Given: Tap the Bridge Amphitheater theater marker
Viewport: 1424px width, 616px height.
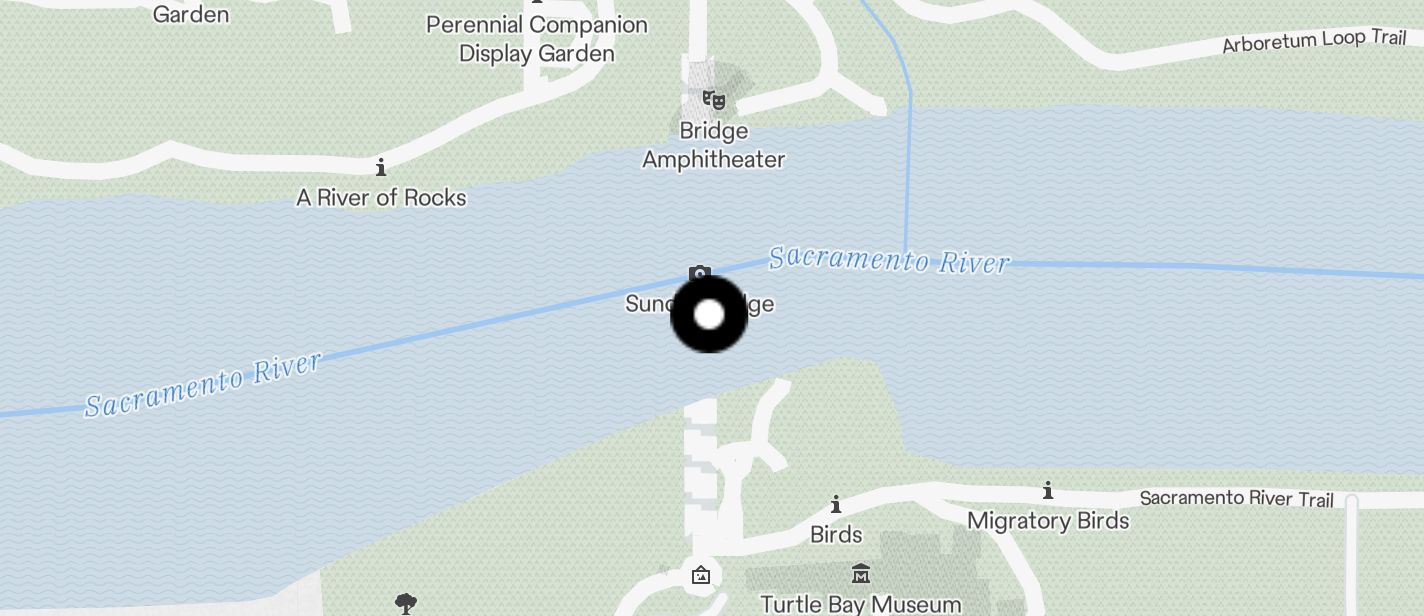Looking at the screenshot, I should coord(713,99).
